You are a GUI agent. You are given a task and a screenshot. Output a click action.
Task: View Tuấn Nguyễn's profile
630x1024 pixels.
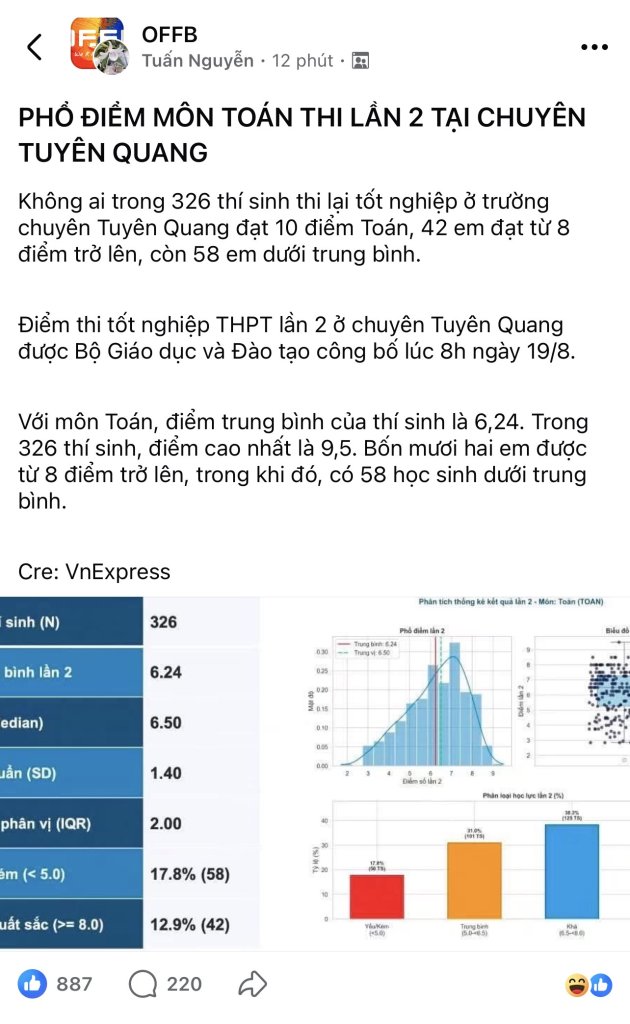click(198, 61)
